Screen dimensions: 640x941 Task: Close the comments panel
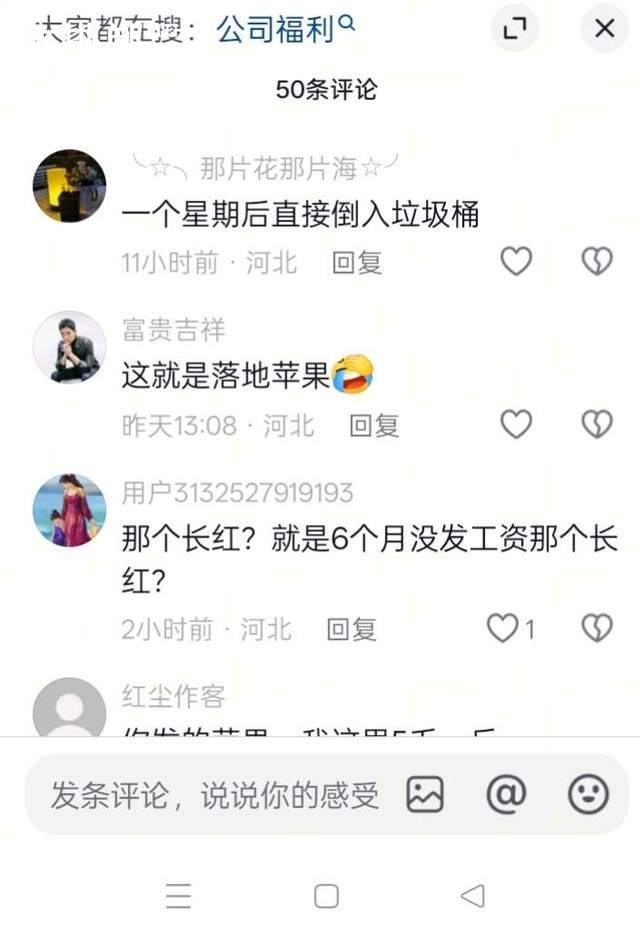(x=604, y=28)
